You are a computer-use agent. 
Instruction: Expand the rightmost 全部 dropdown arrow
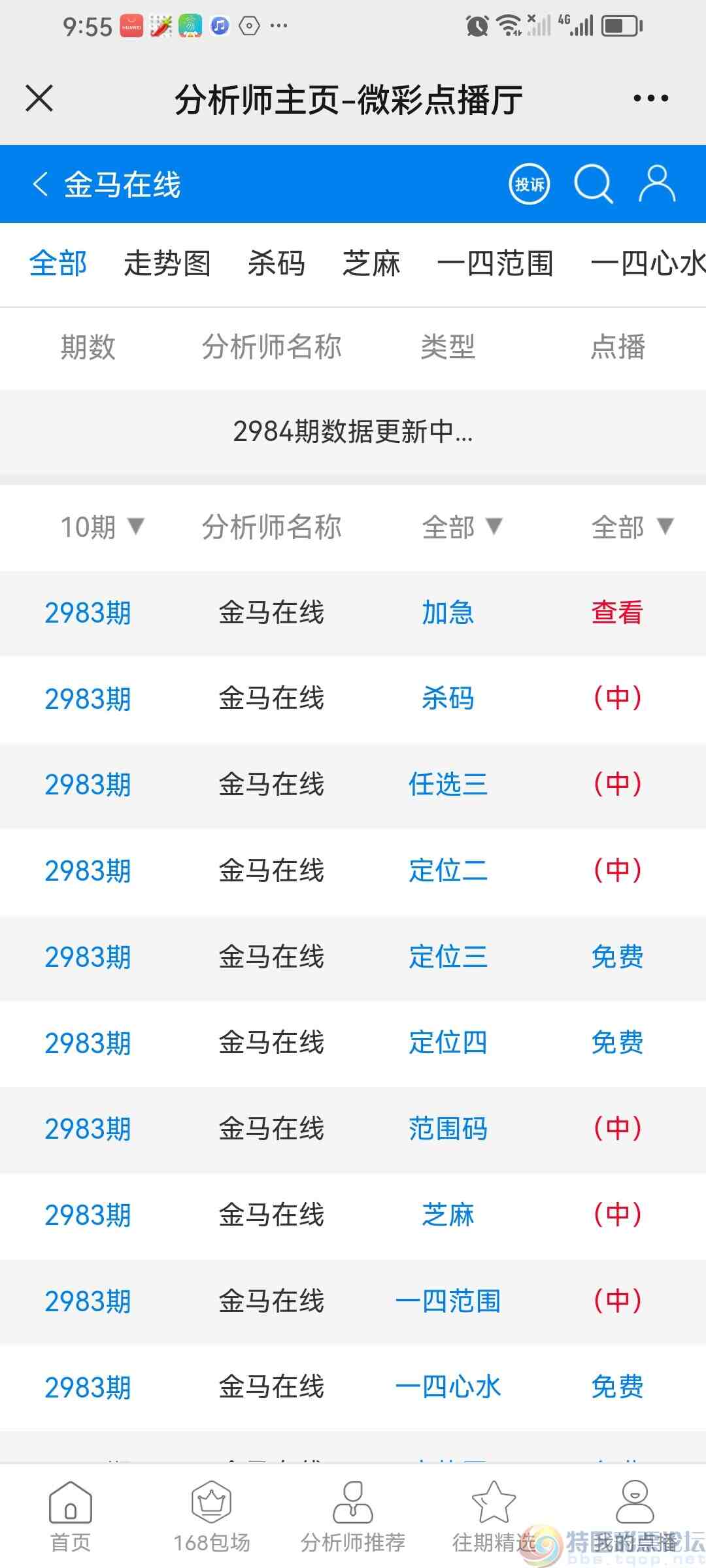pos(631,528)
